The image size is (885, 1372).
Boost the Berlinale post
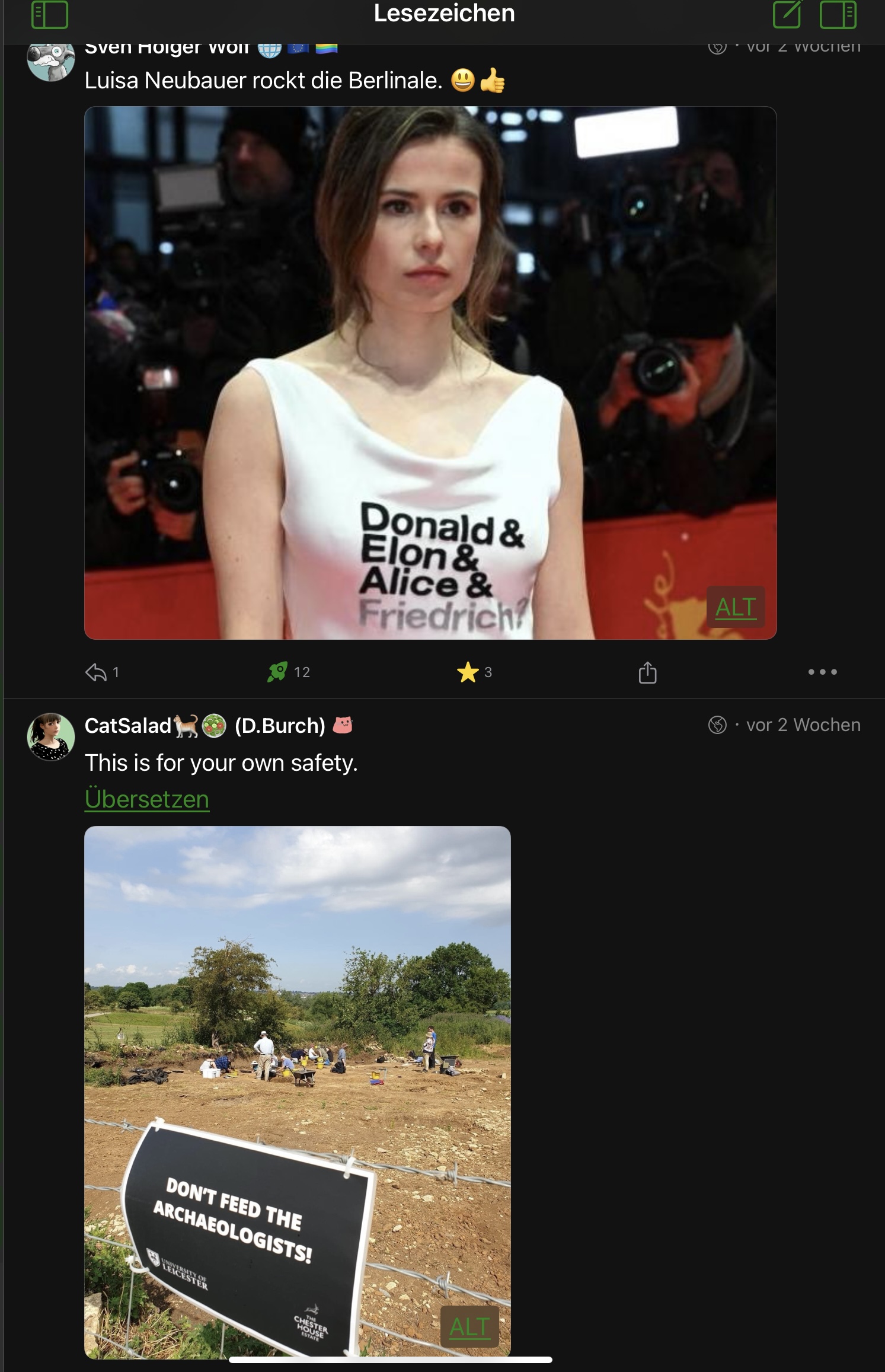coord(277,672)
